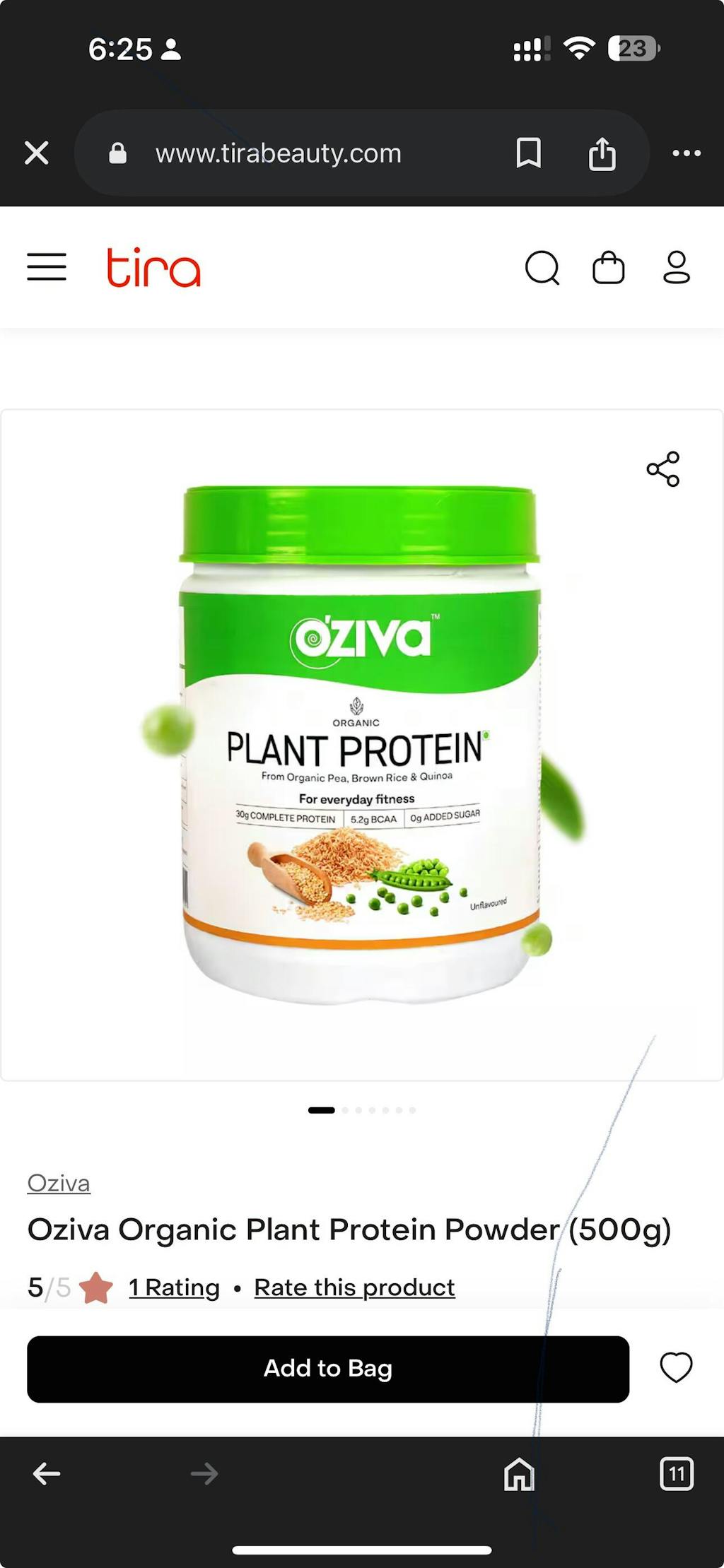Image resolution: width=724 pixels, height=1568 pixels.
Task: Open the Oziva protein product image
Action: click(x=361, y=745)
